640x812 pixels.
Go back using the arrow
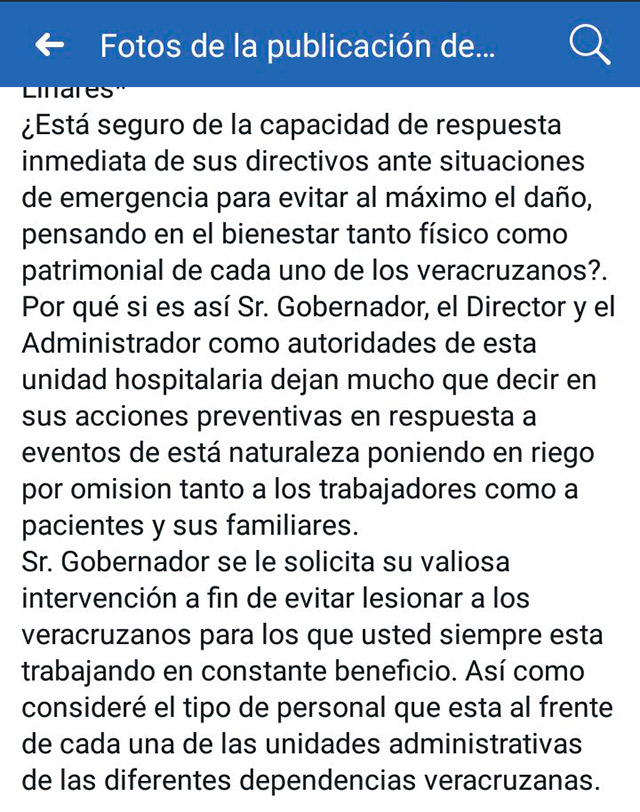(x=50, y=45)
